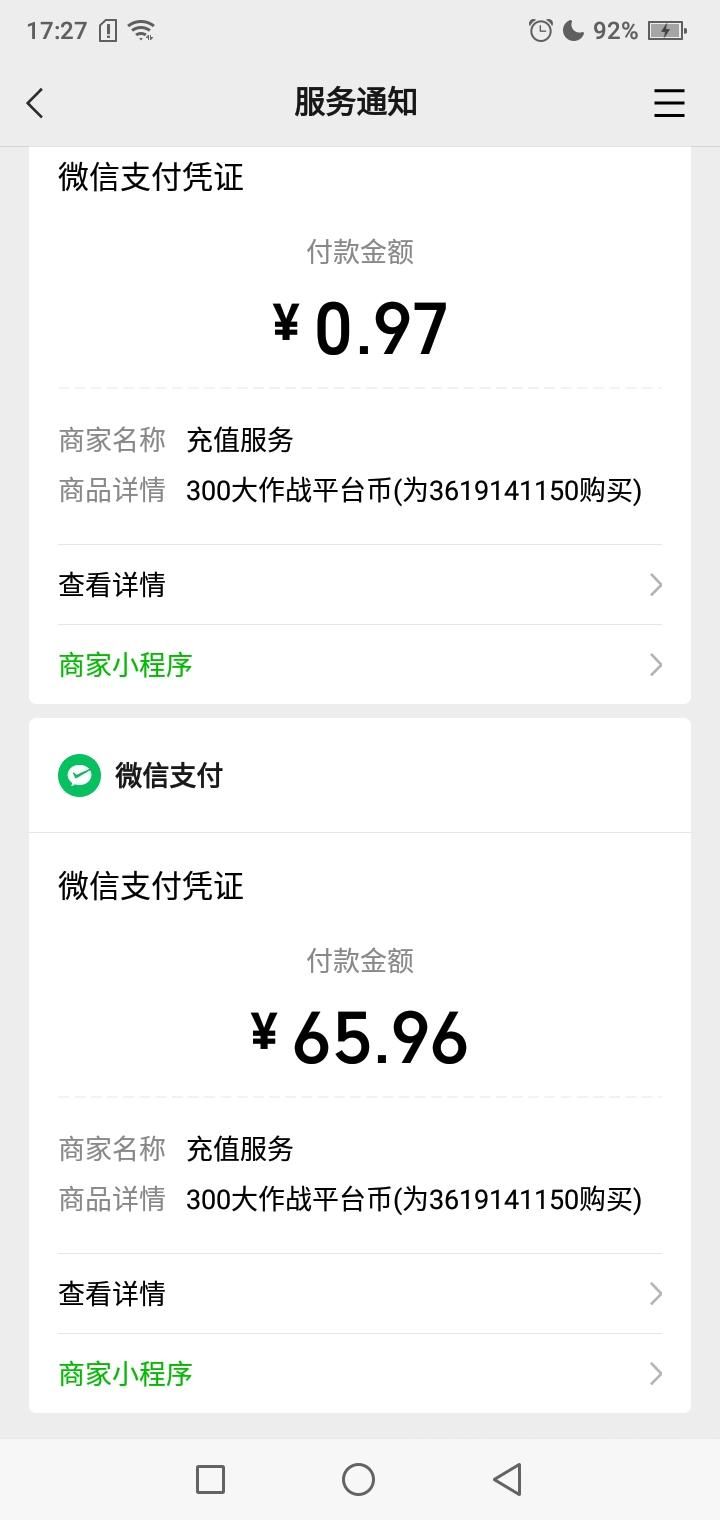This screenshot has height=1520, width=720.
Task: Open 商家小程序 under the ¥65.96 receipt
Action: pyautogui.click(x=124, y=1373)
